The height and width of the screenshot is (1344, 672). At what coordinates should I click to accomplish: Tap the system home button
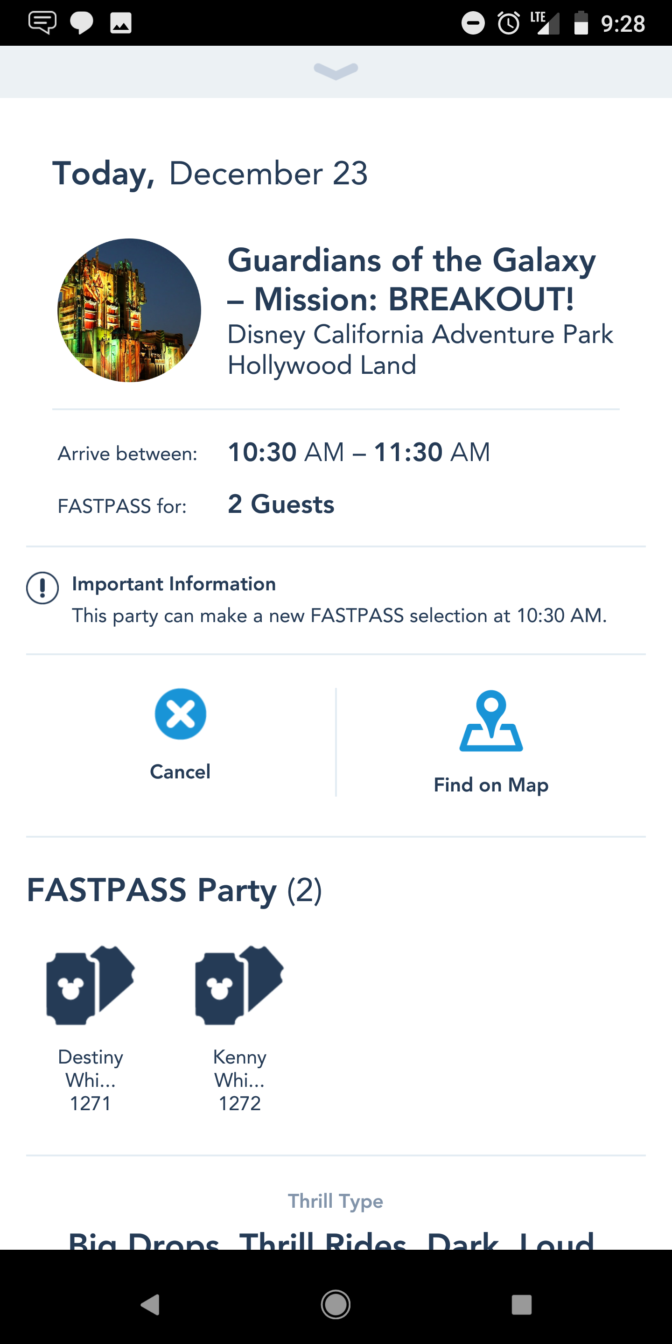(x=336, y=1304)
